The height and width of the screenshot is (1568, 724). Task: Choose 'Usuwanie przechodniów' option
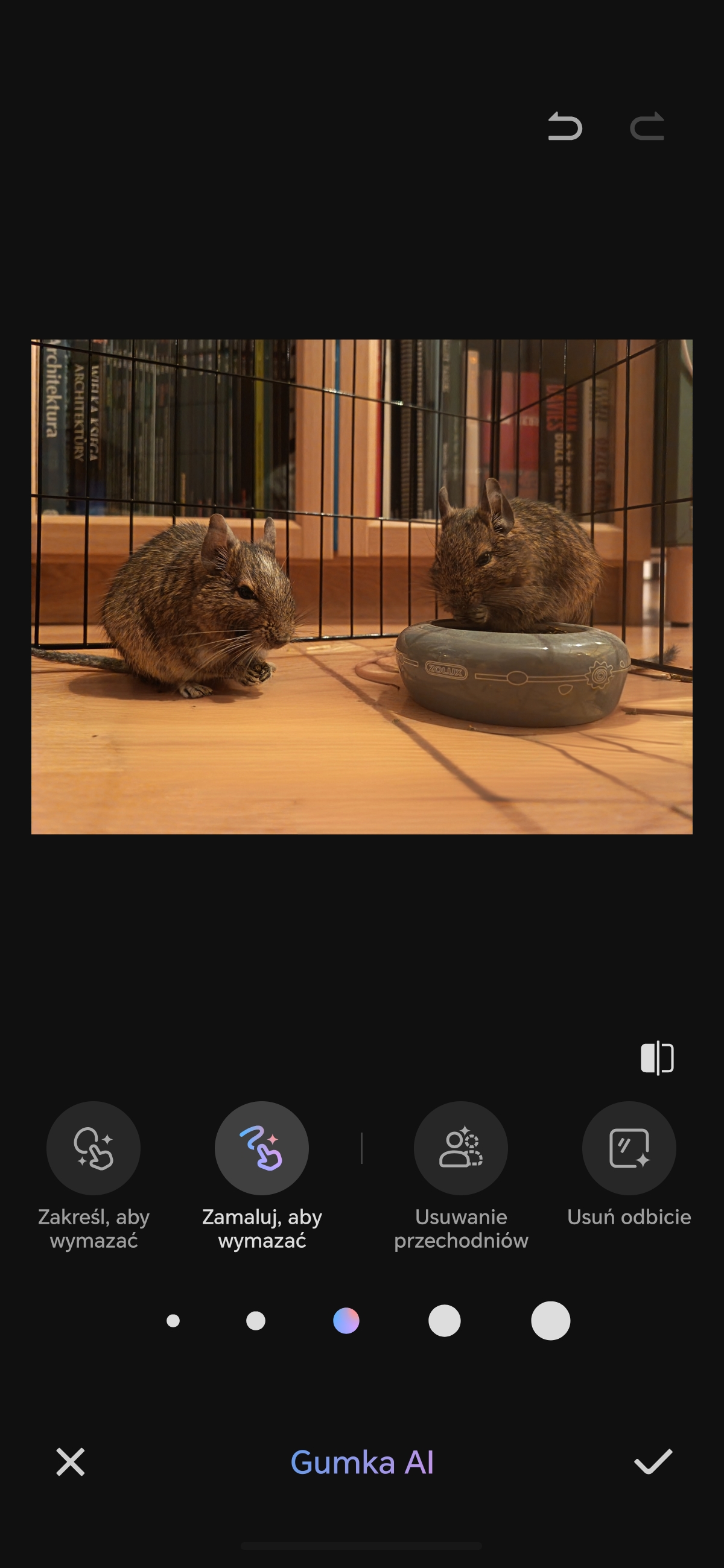pos(461,1148)
